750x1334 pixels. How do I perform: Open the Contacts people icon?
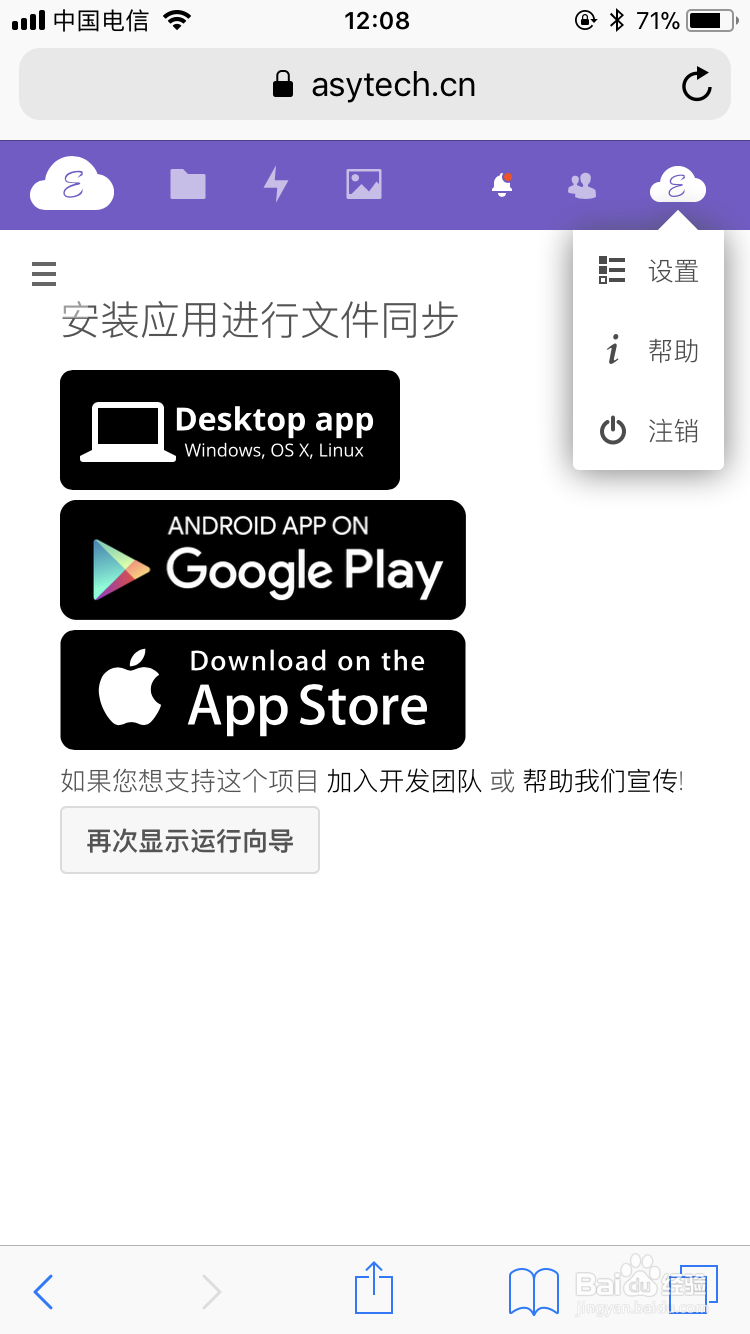(581, 185)
